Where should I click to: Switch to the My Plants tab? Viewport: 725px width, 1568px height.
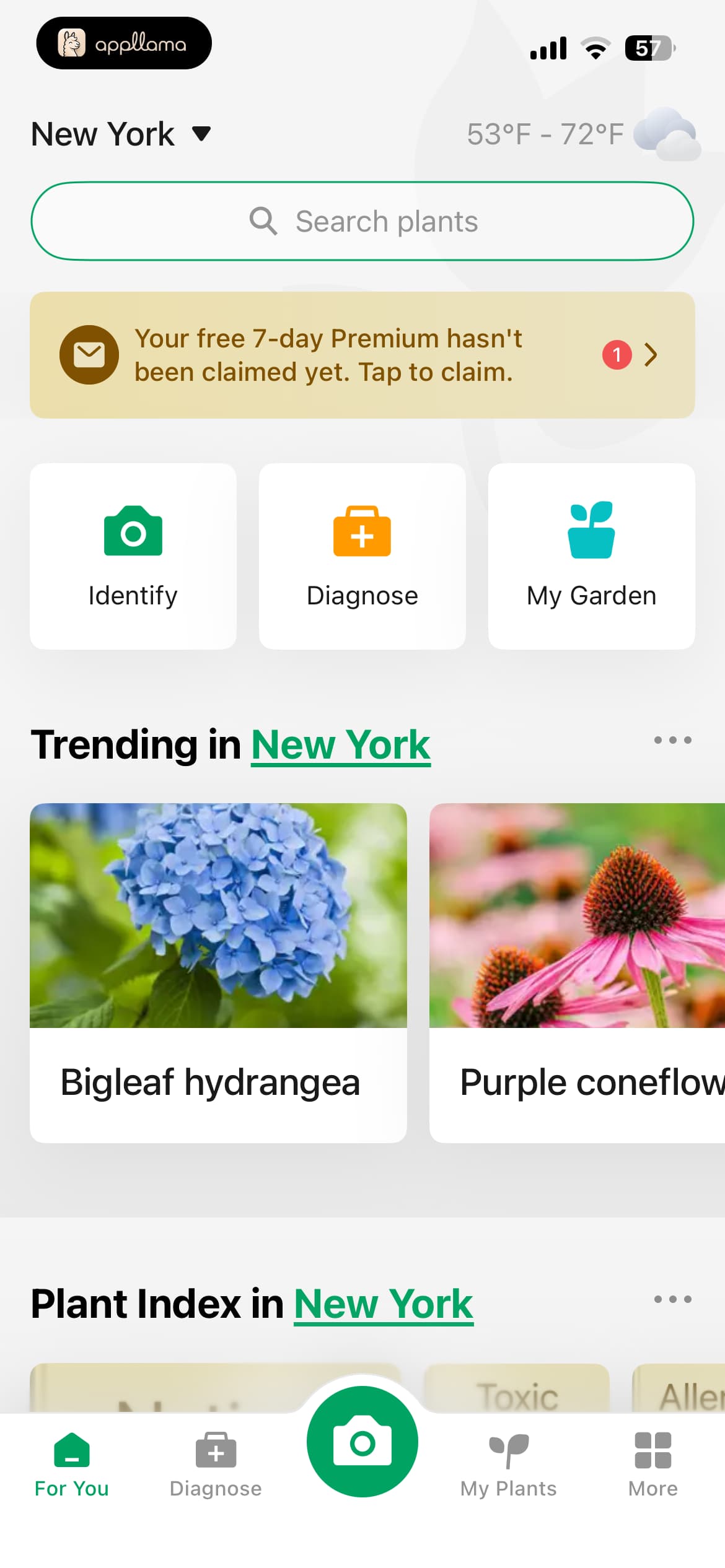pos(509,1465)
